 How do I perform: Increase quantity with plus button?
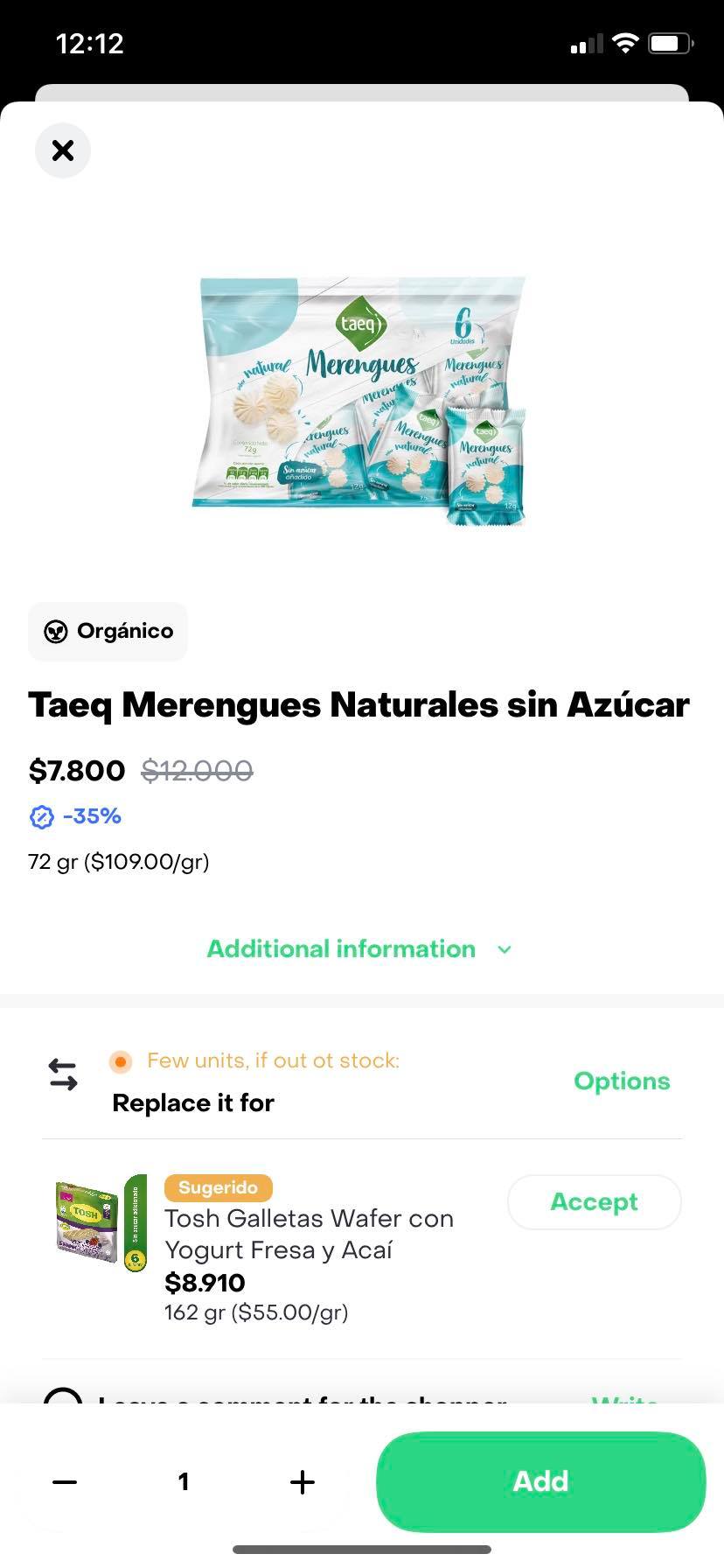point(302,1481)
